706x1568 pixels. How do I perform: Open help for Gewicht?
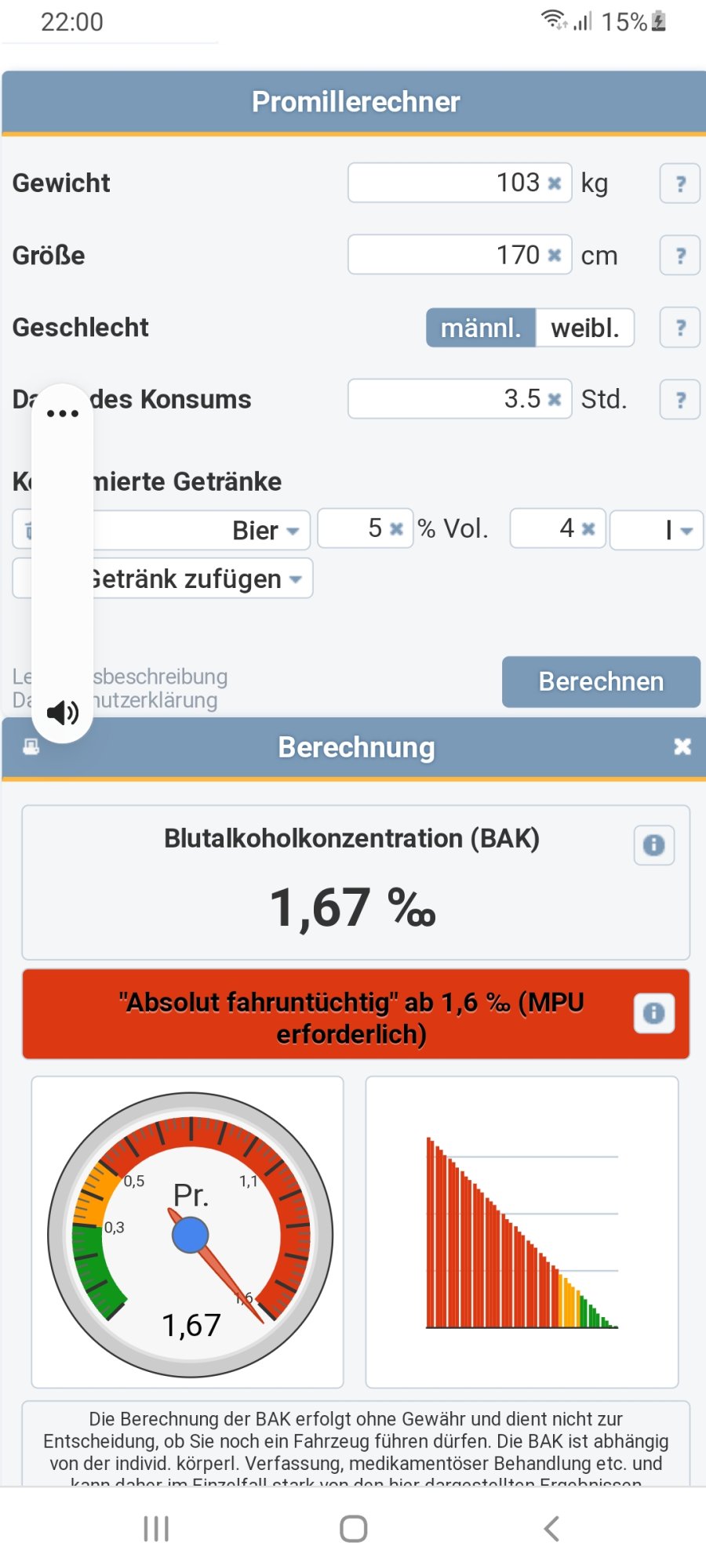point(679,183)
